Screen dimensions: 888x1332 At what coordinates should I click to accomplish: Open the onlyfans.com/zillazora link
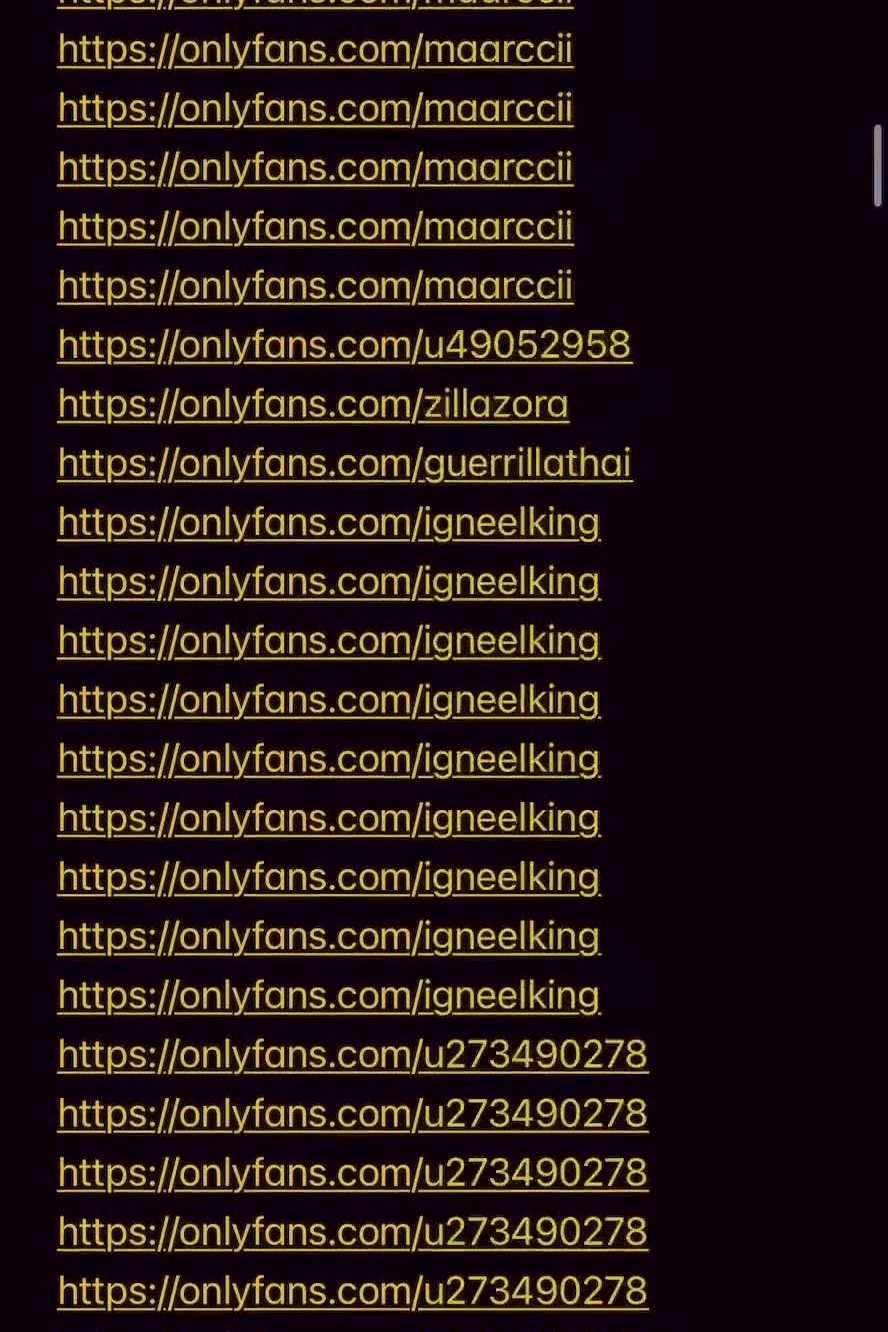313,404
